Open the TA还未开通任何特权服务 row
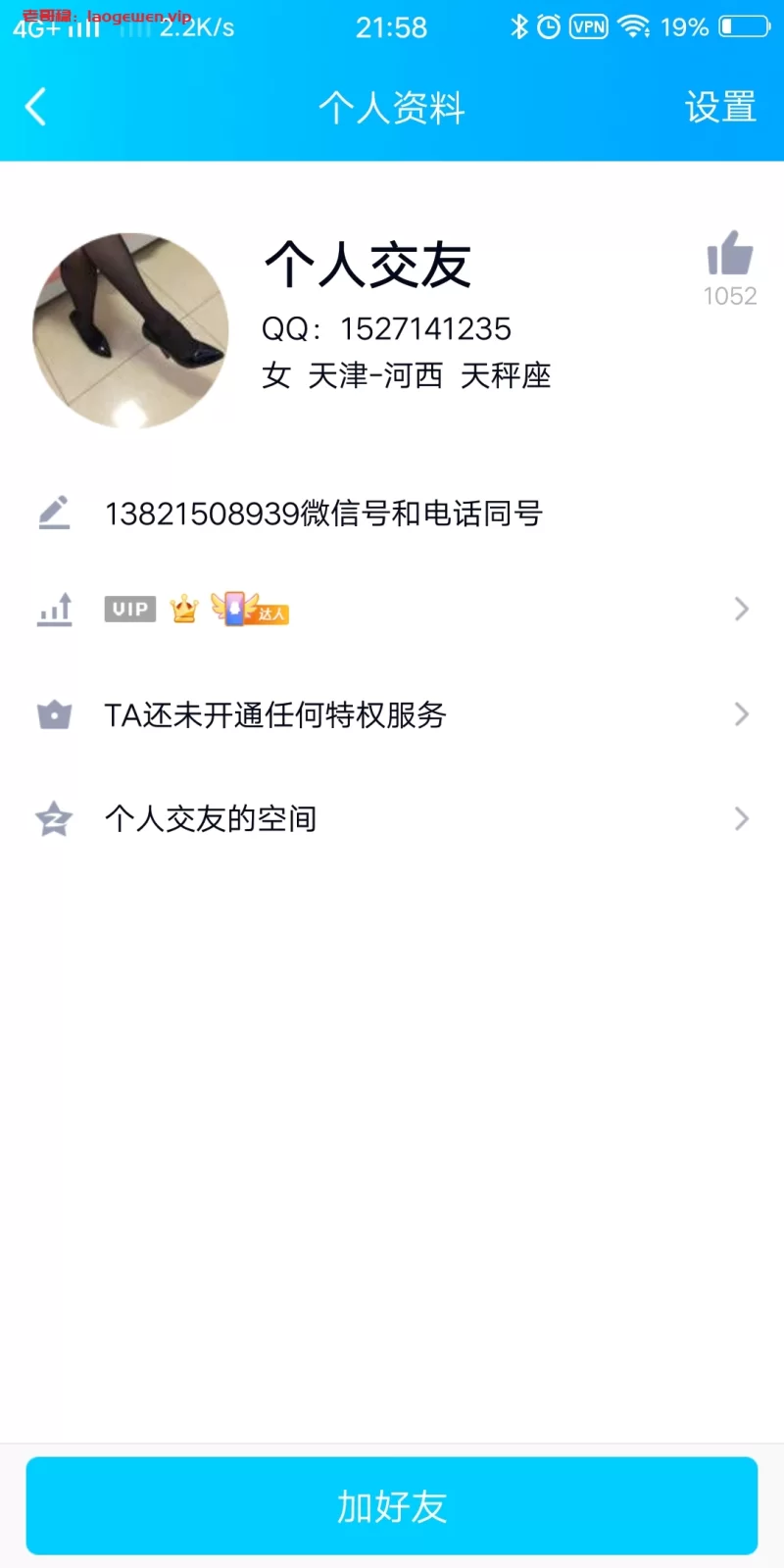Image resolution: width=784 pixels, height=1568 pixels. click(x=392, y=714)
